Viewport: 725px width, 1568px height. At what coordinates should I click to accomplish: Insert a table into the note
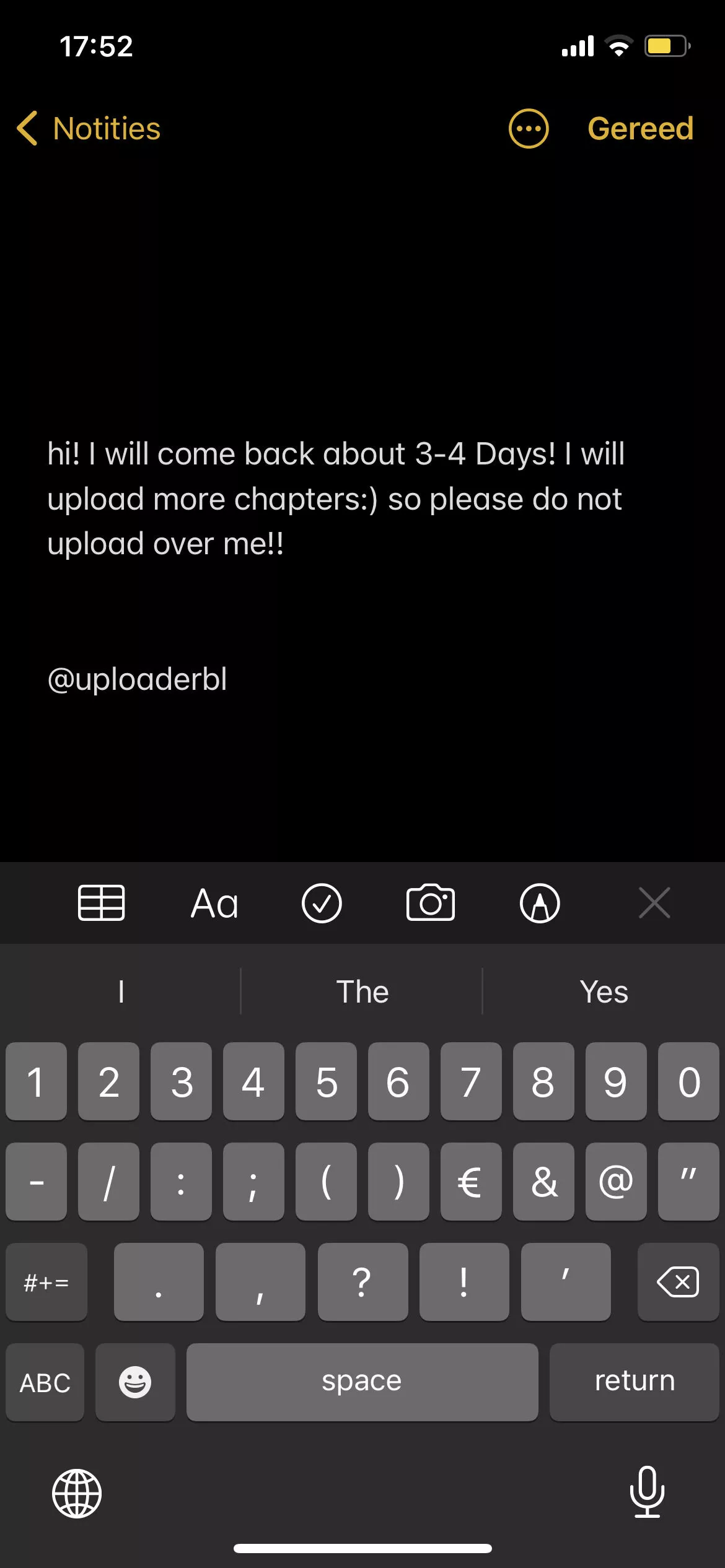(x=102, y=903)
